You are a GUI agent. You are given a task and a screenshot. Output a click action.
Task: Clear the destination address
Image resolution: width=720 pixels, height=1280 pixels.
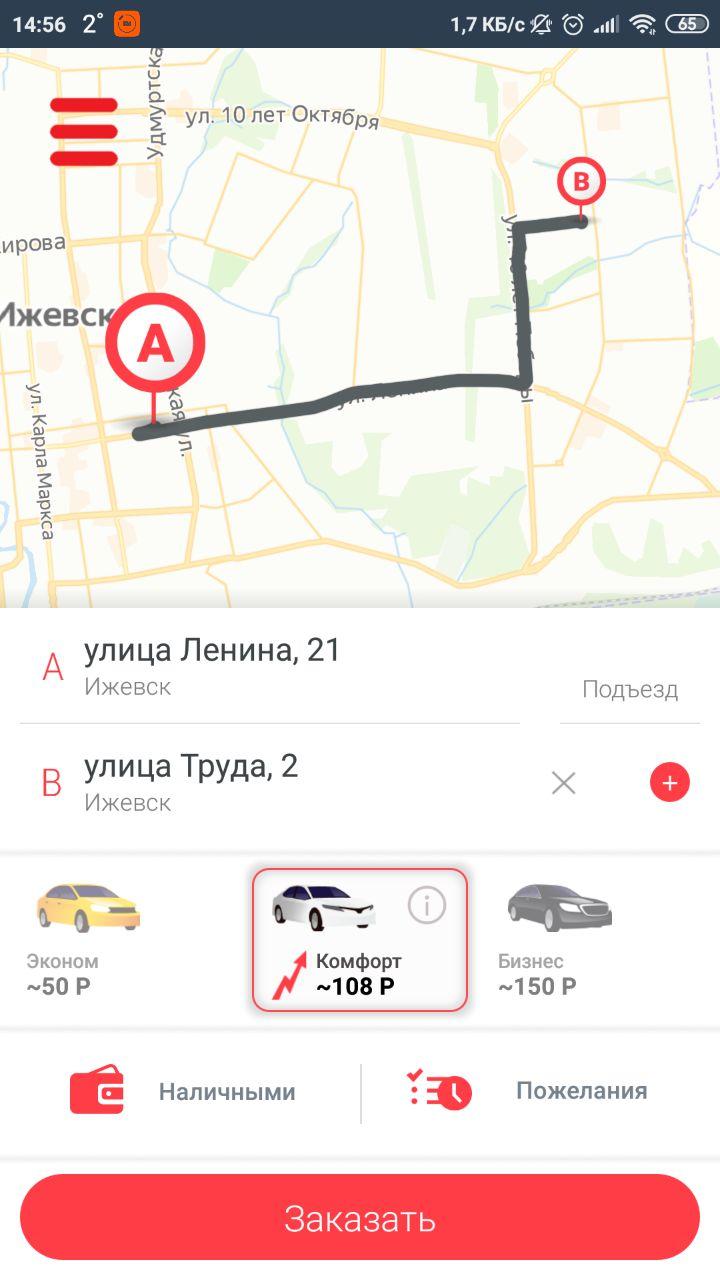[564, 783]
